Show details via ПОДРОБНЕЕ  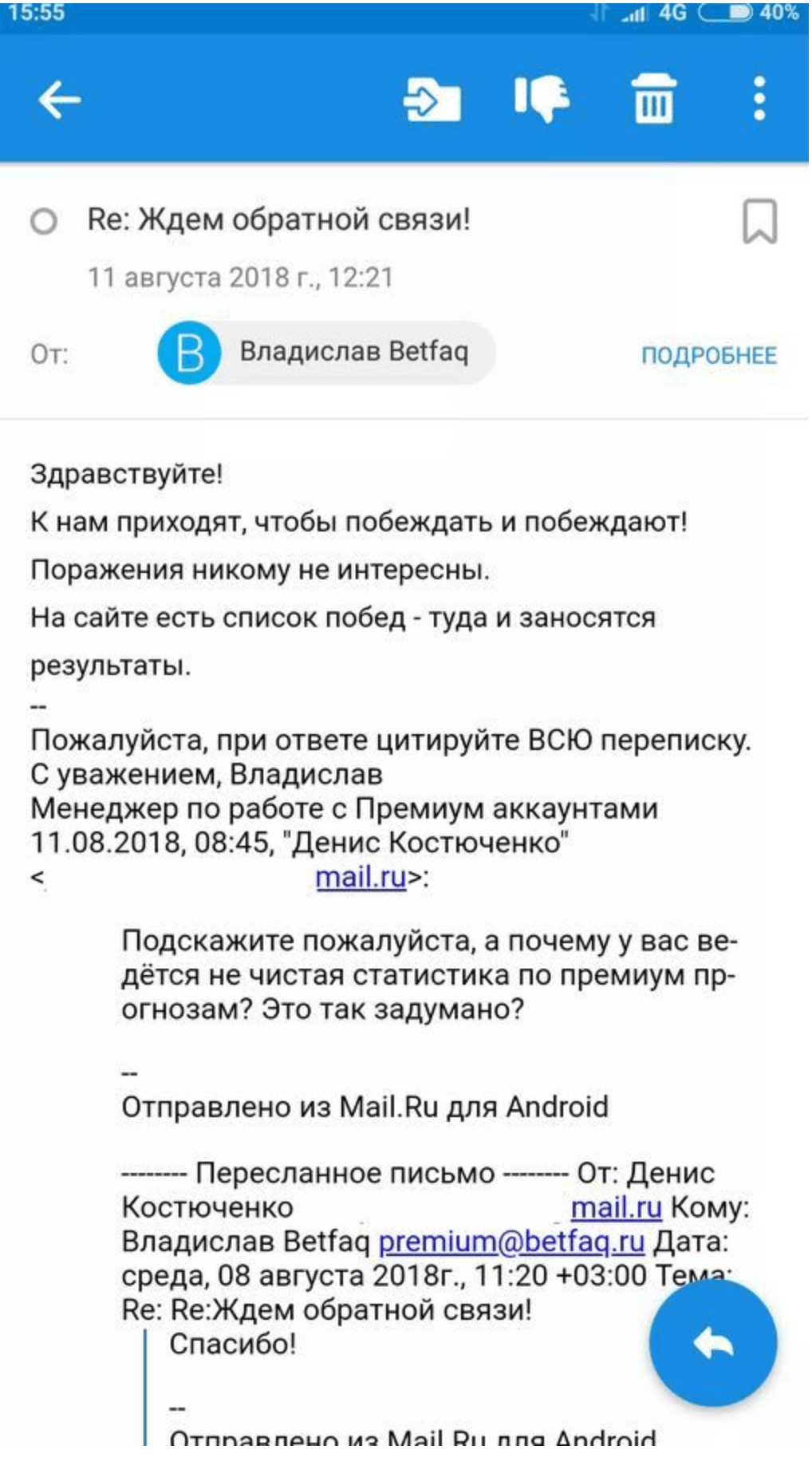708,355
